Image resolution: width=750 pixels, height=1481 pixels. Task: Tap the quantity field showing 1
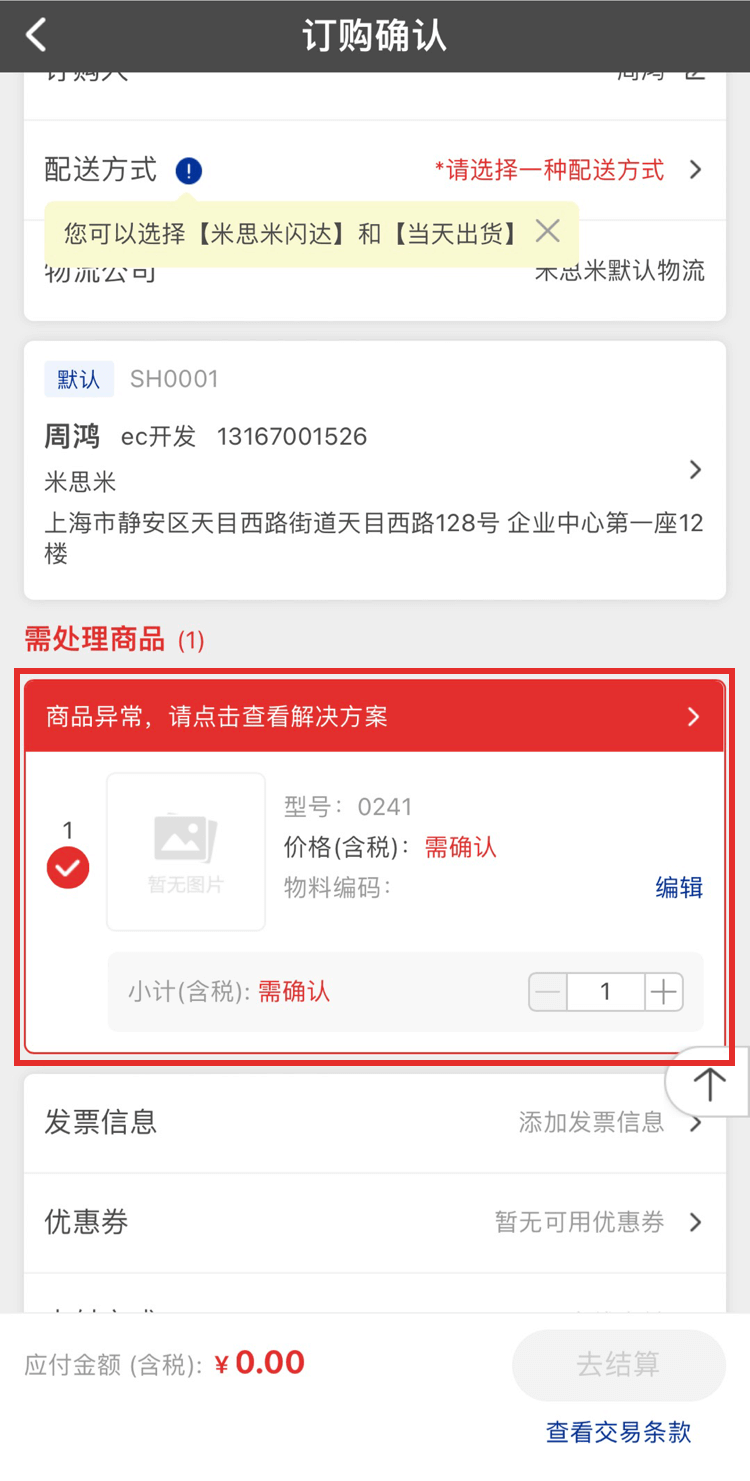click(x=605, y=993)
